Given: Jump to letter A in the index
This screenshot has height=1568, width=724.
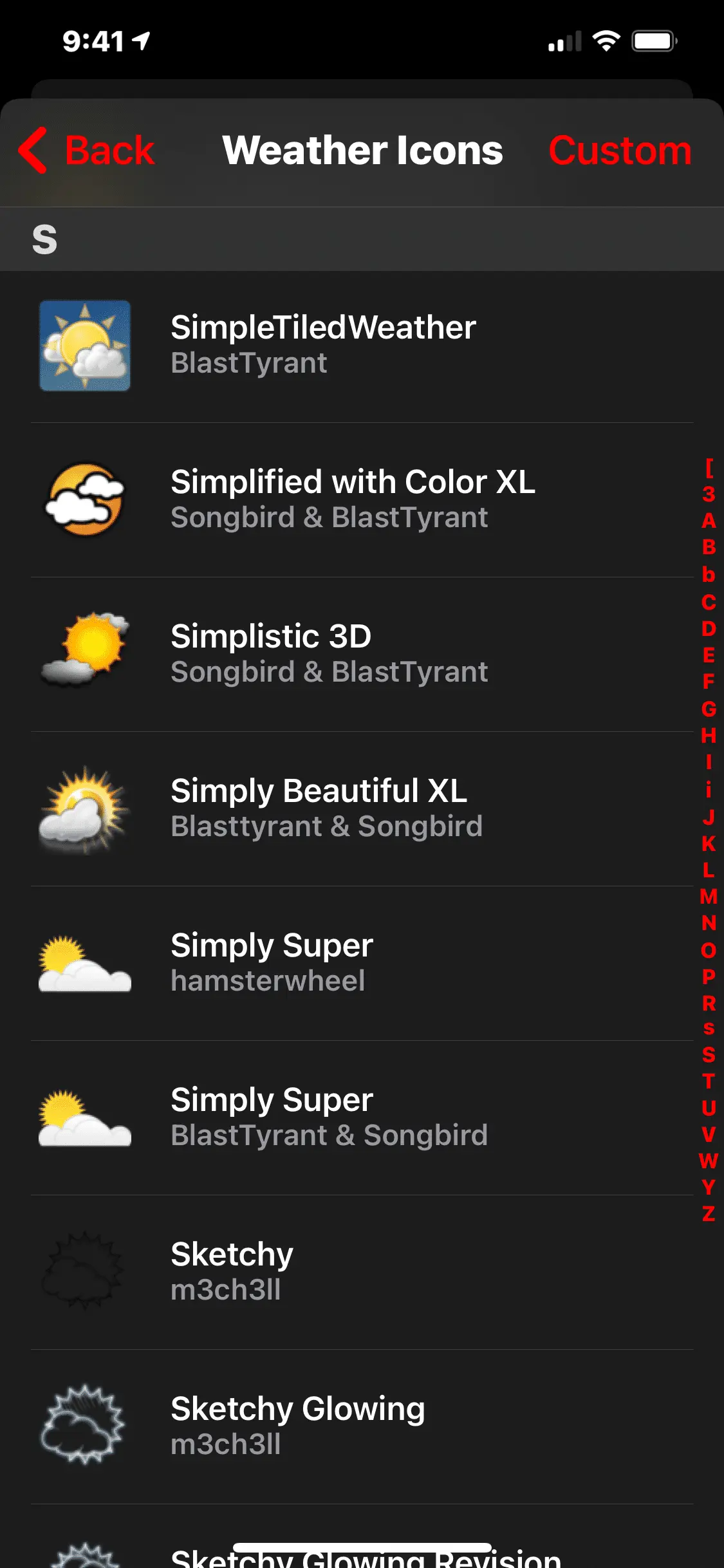Looking at the screenshot, I should [x=709, y=521].
